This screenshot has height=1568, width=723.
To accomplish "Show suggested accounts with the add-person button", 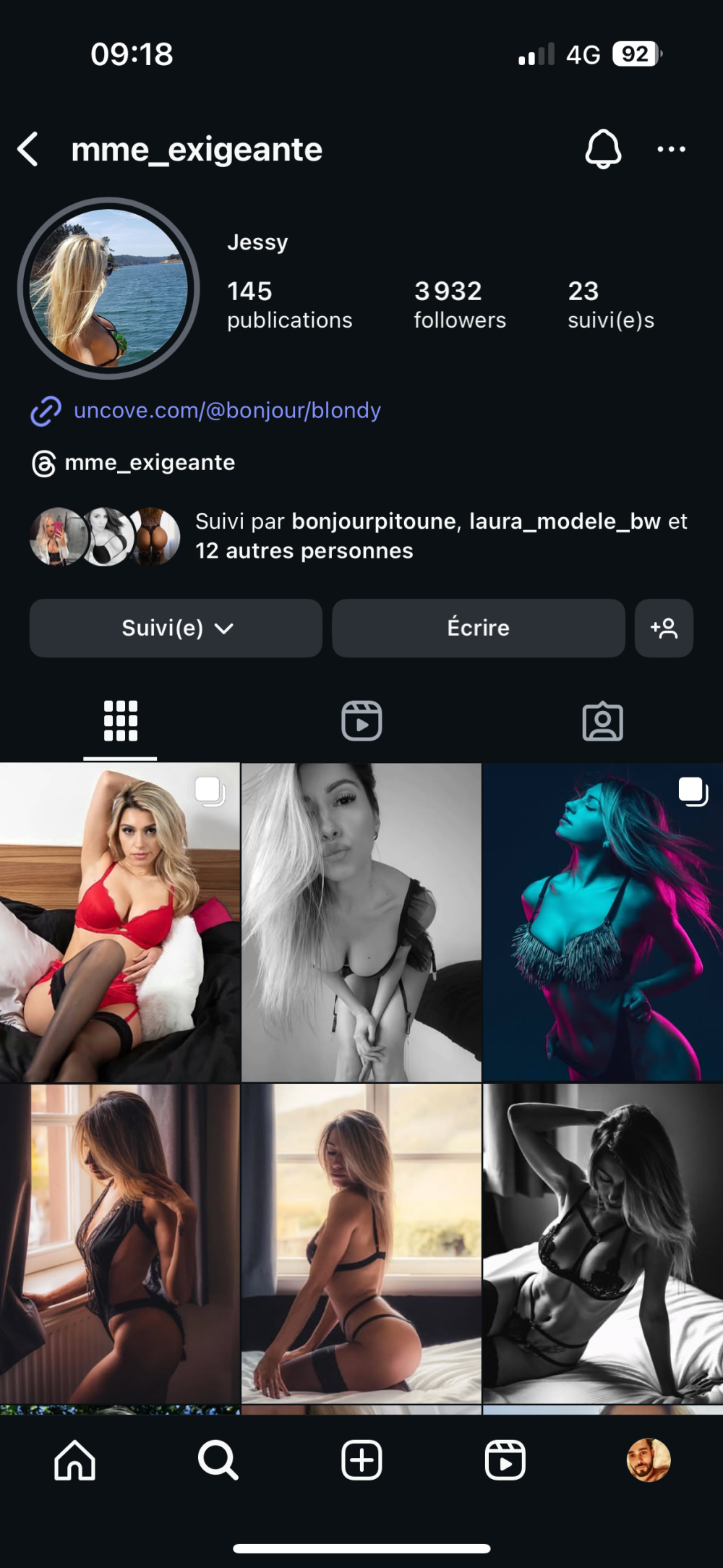I will pyautogui.click(x=664, y=628).
